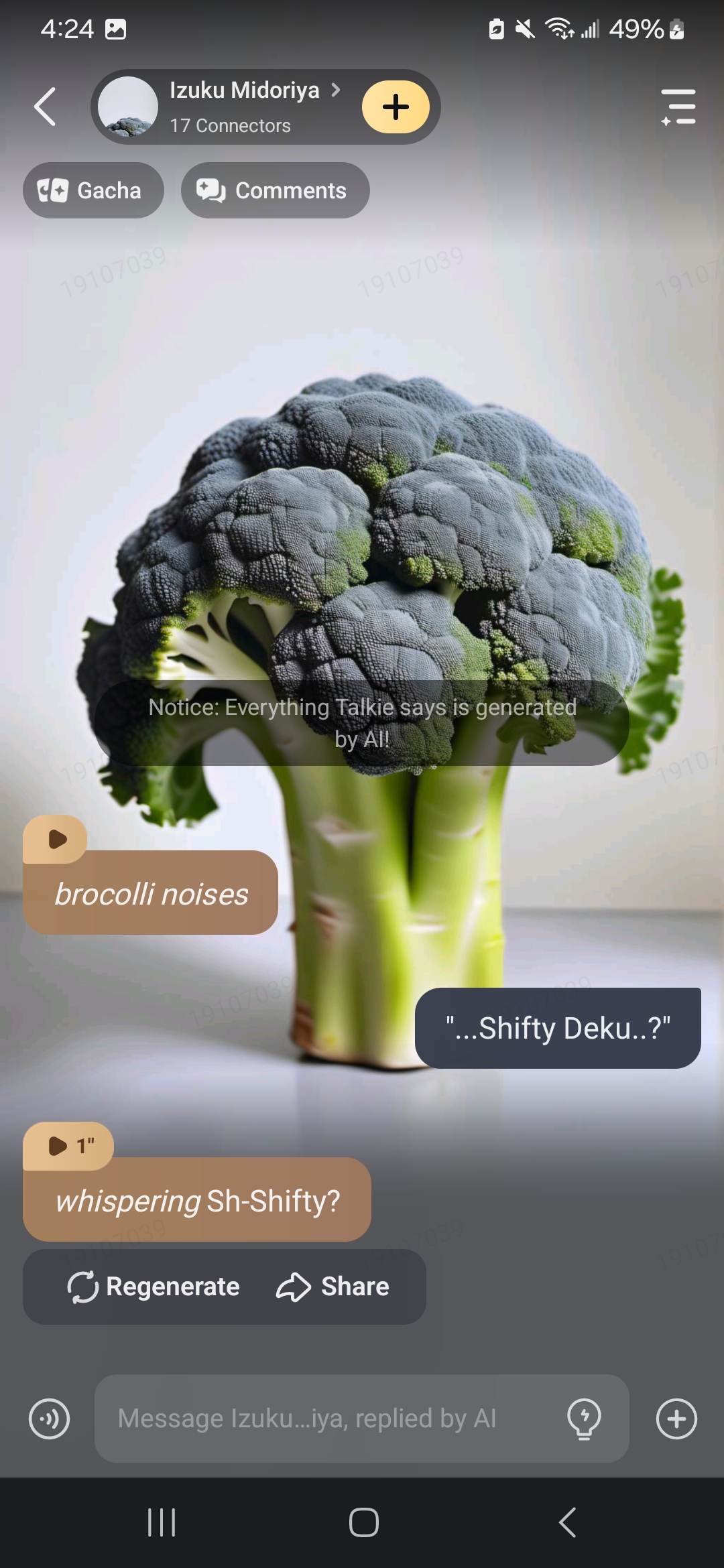The height and width of the screenshot is (1568, 724).
Task: View the Comments section
Action: click(x=275, y=190)
